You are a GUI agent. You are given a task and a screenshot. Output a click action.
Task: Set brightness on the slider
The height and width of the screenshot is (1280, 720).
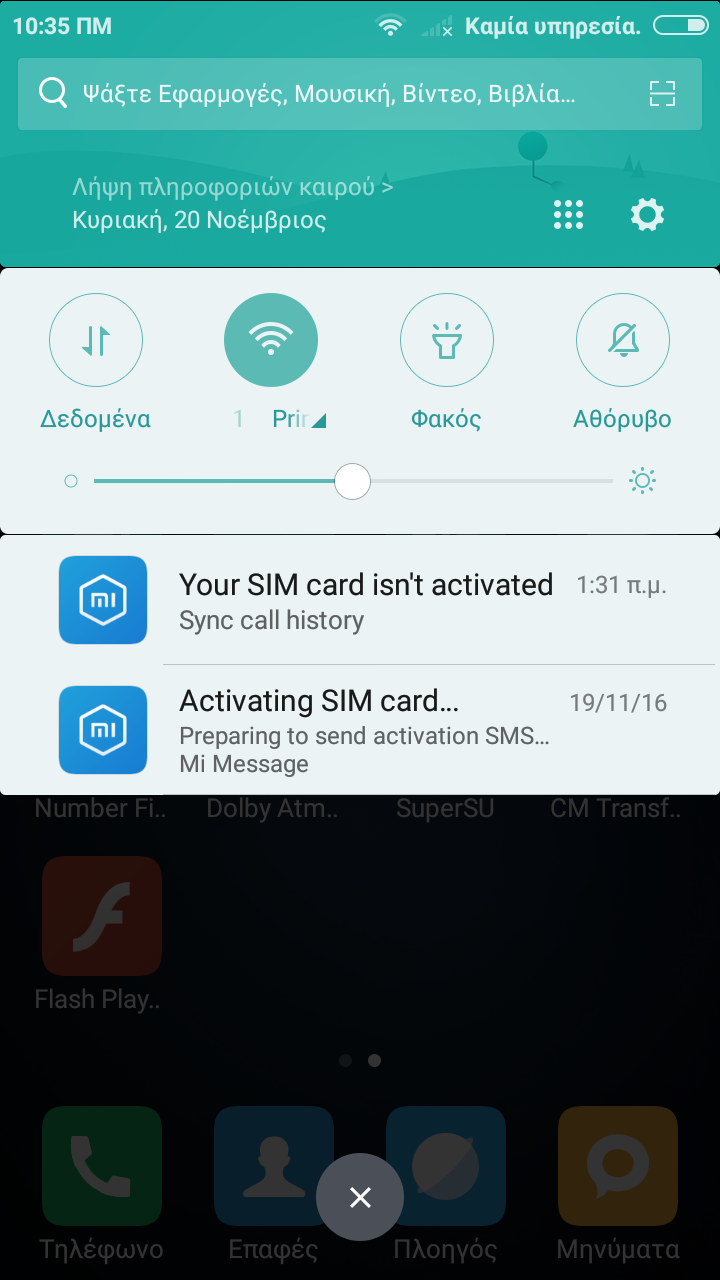pos(352,481)
